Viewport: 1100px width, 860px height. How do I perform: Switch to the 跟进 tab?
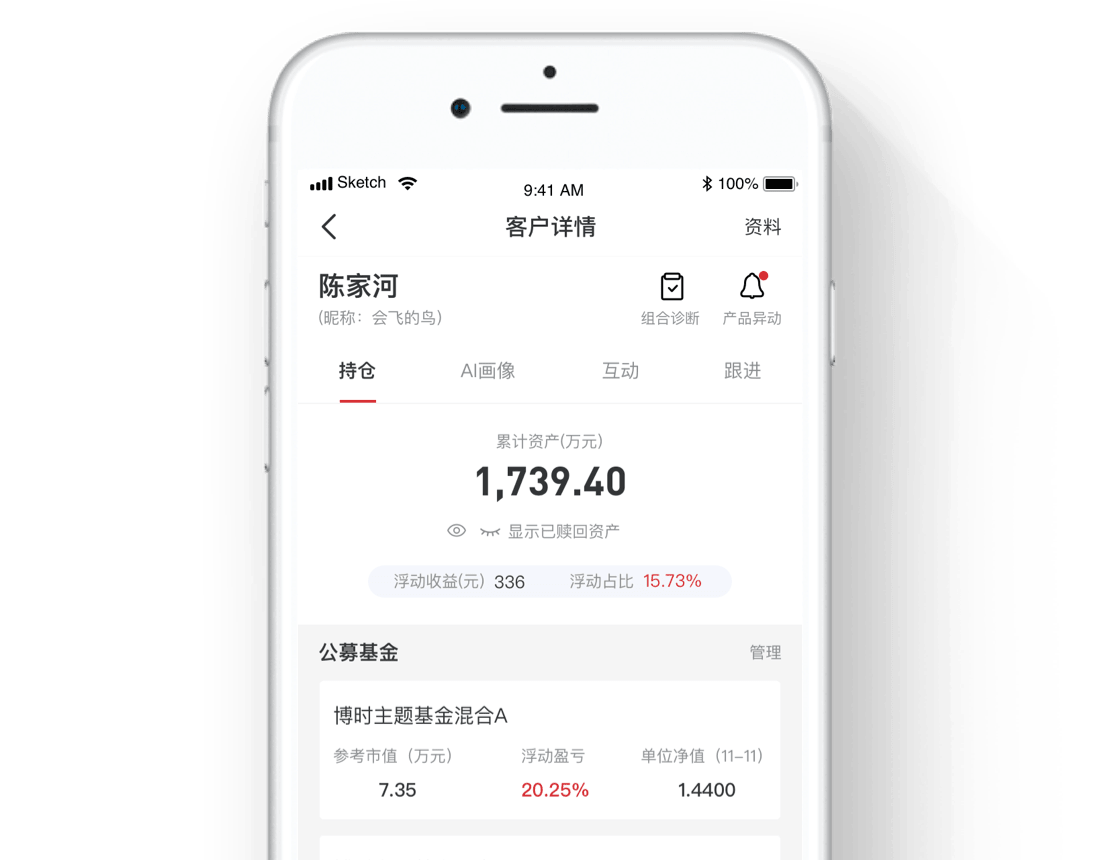pyautogui.click(x=742, y=371)
